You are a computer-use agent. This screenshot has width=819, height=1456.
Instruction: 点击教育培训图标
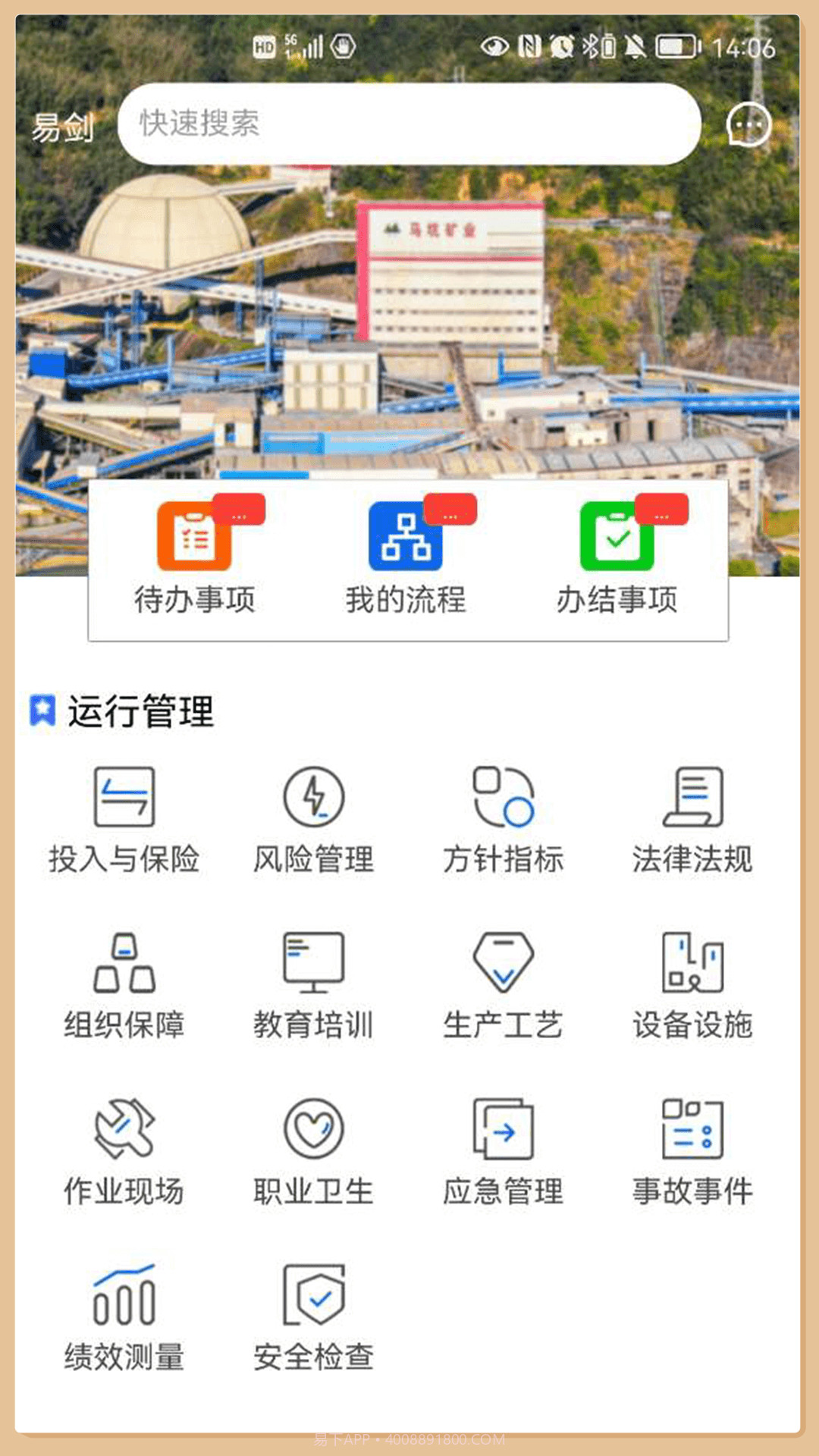click(314, 982)
